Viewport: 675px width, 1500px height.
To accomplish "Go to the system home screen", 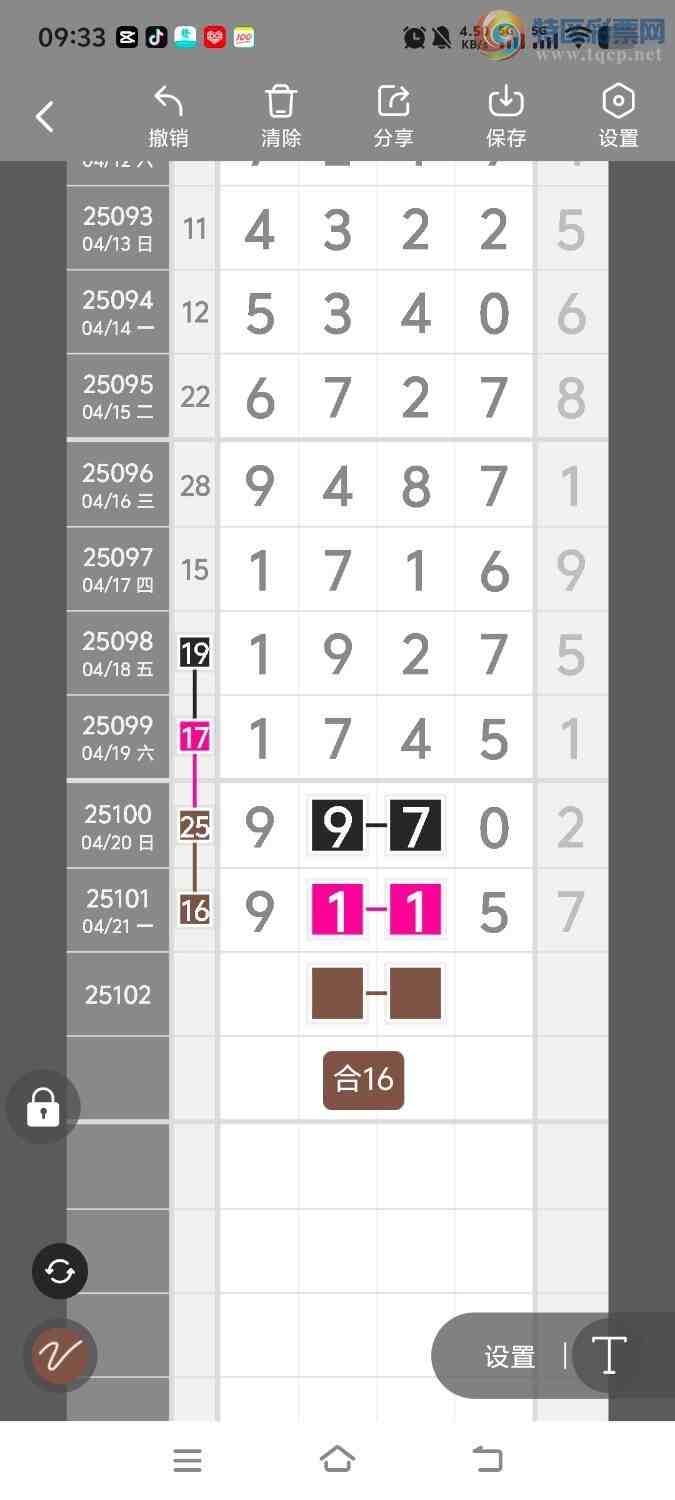I will (337, 1460).
